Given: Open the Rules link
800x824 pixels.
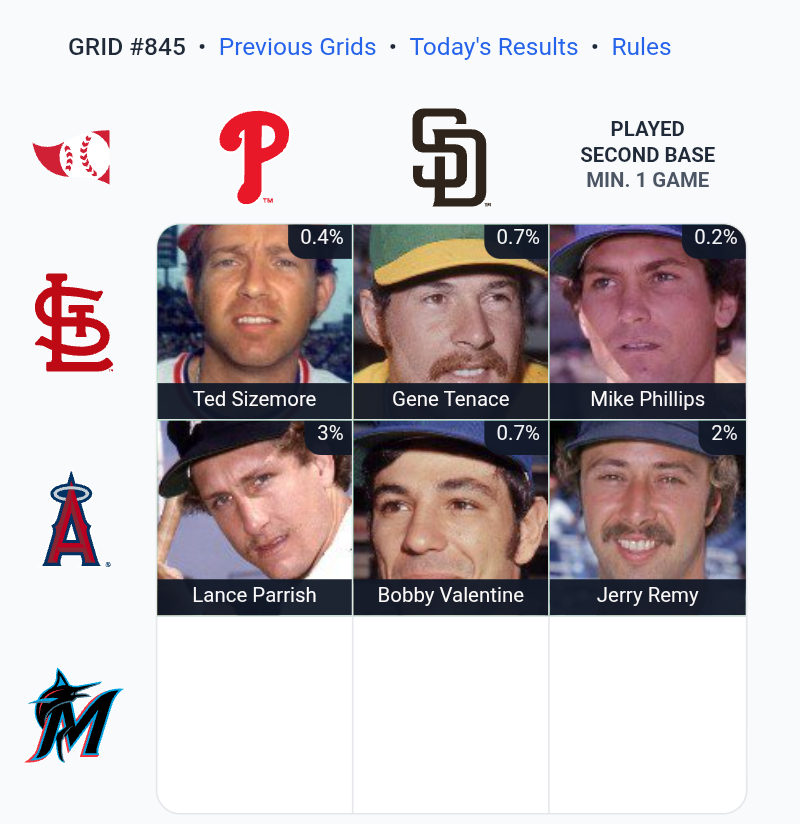Looking at the screenshot, I should [x=641, y=47].
